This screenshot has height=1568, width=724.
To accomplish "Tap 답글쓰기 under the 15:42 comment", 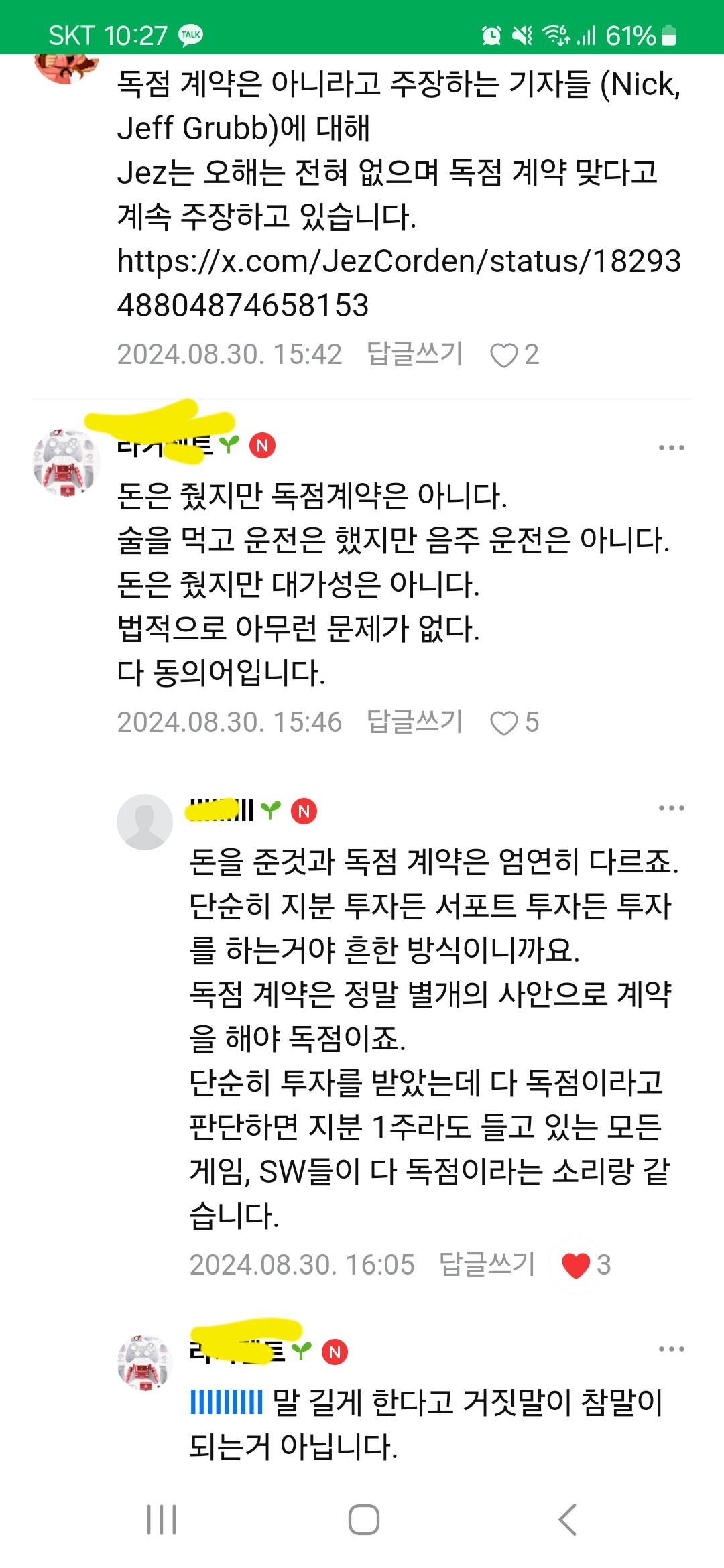I will point(415,354).
